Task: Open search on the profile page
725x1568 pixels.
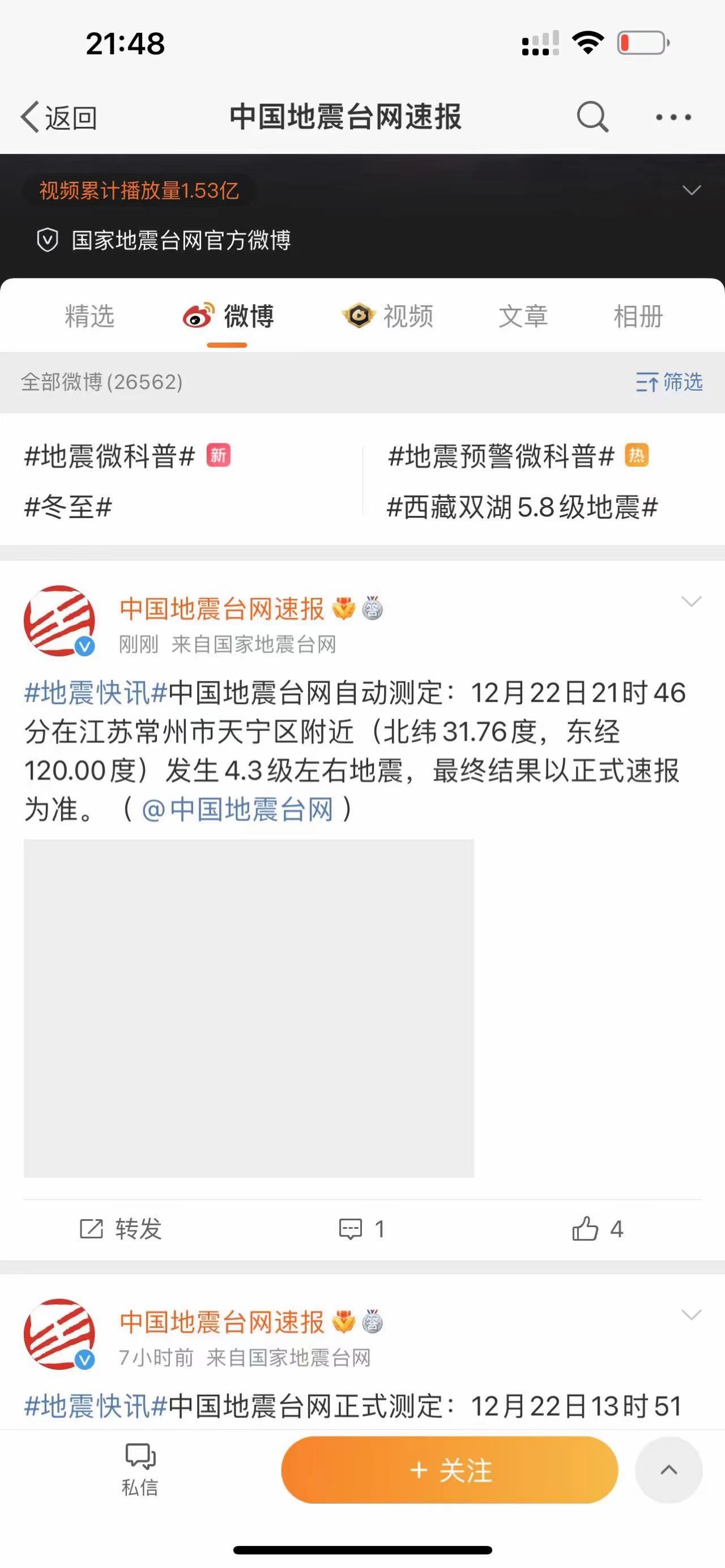Action: pyautogui.click(x=592, y=116)
